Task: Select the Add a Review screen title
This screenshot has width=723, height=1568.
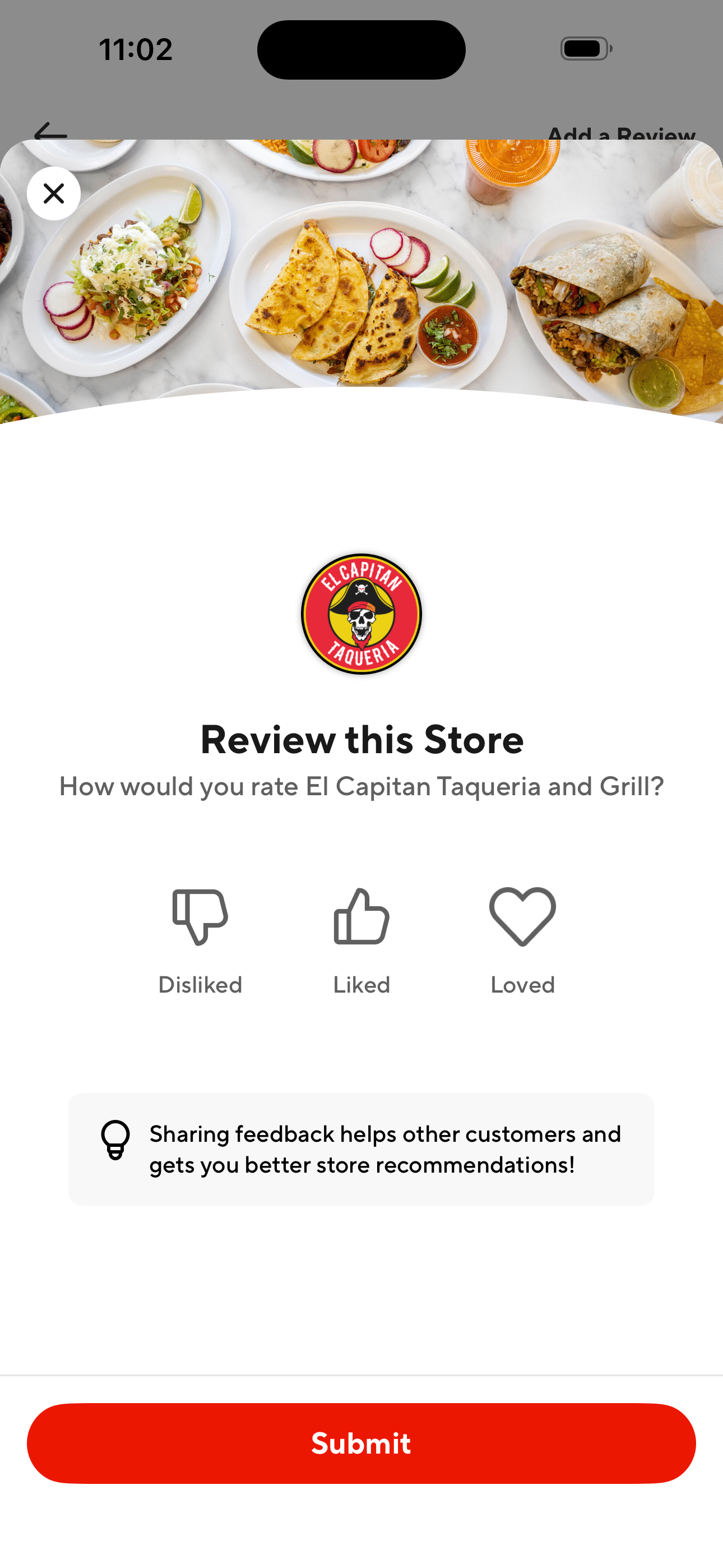Action: coord(621,135)
